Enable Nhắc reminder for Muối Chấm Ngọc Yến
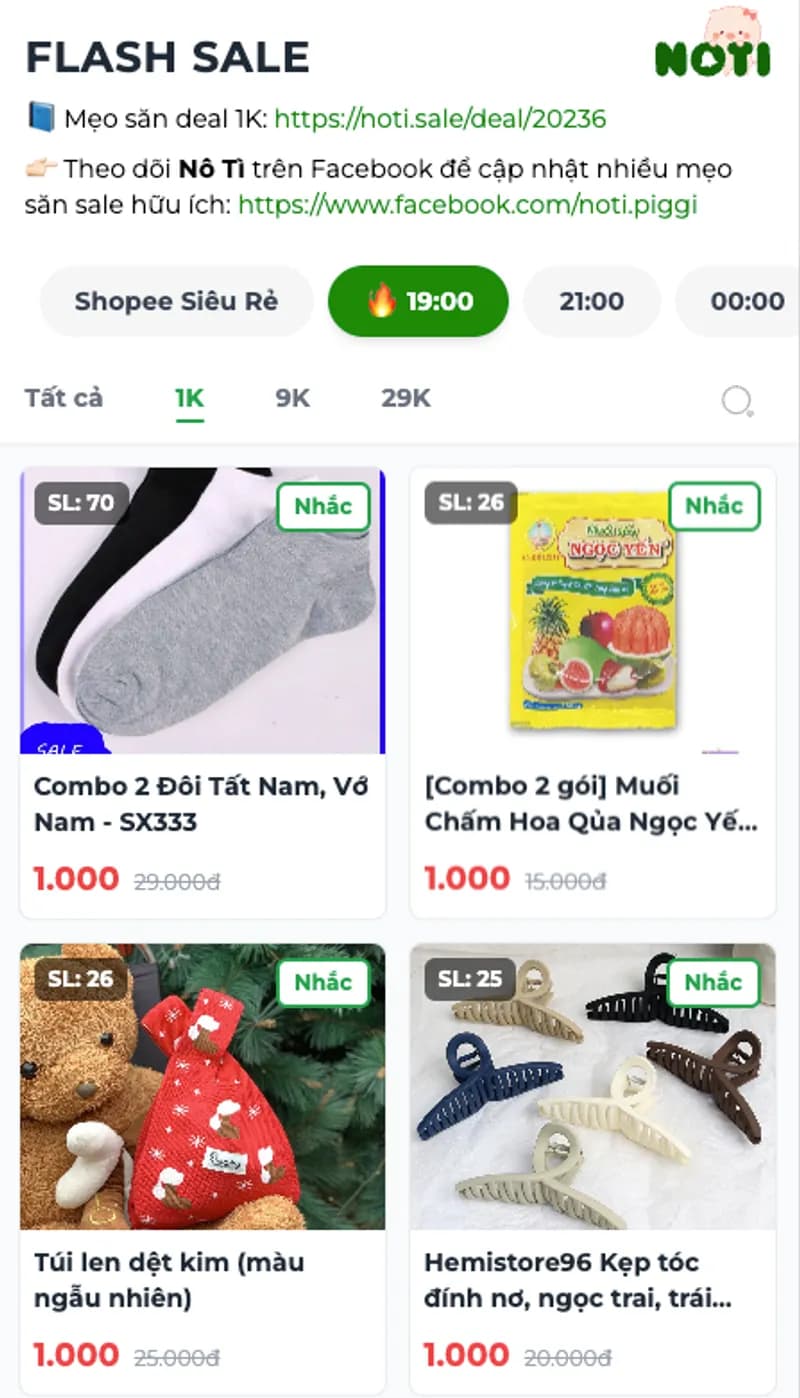800x1398 pixels. (x=714, y=506)
